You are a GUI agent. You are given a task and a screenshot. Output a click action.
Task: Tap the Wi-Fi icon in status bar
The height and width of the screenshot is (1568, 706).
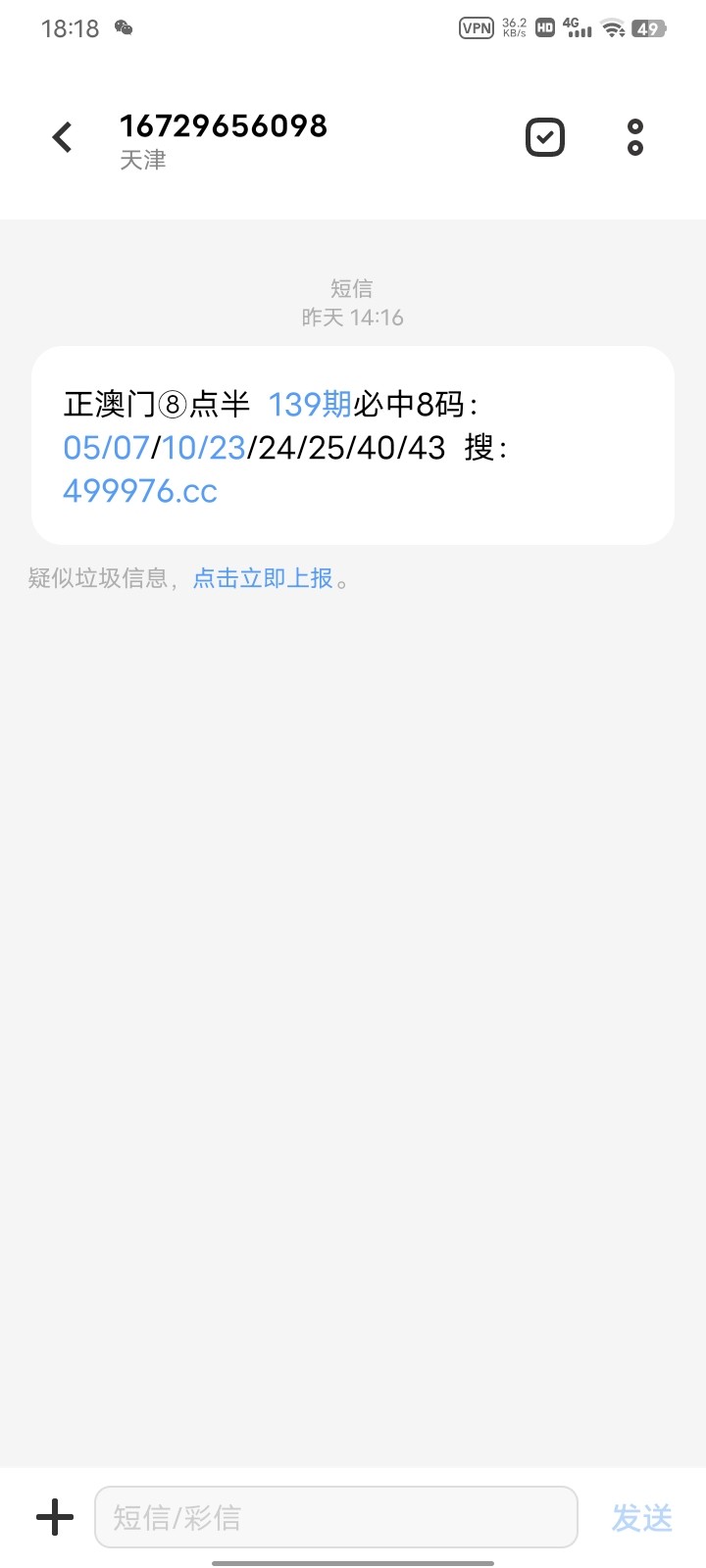point(613,28)
